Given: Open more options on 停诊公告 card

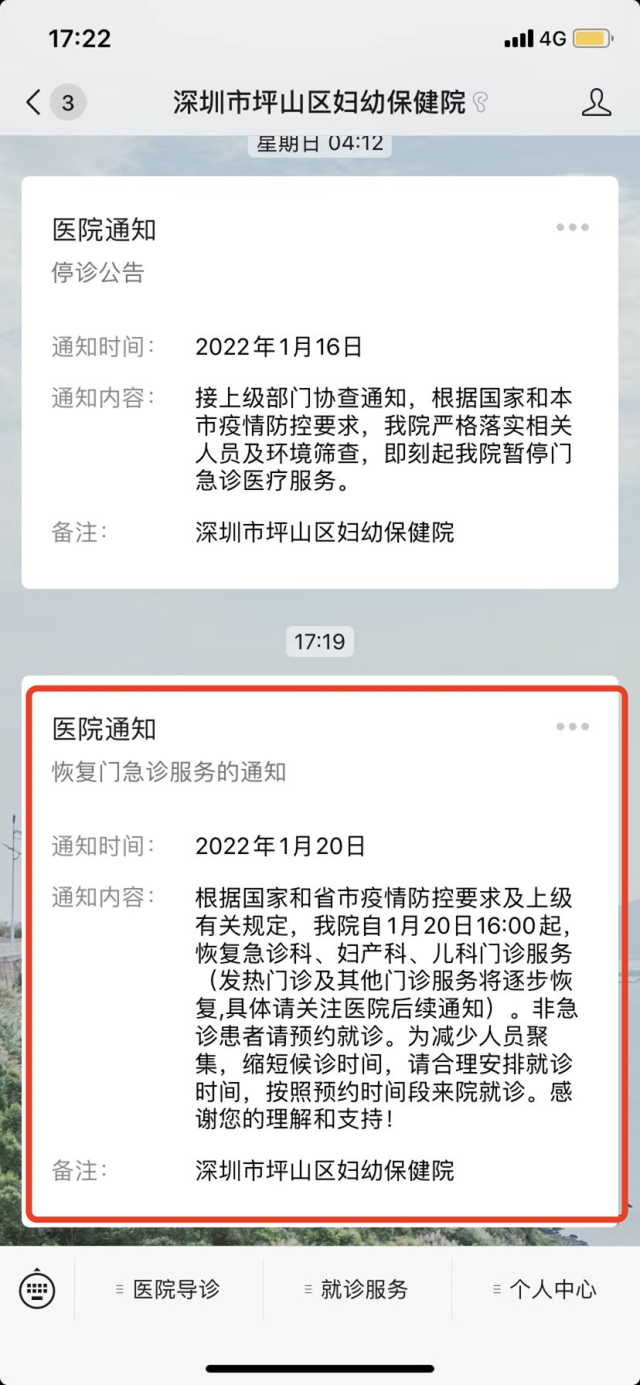Looking at the screenshot, I should (572, 228).
